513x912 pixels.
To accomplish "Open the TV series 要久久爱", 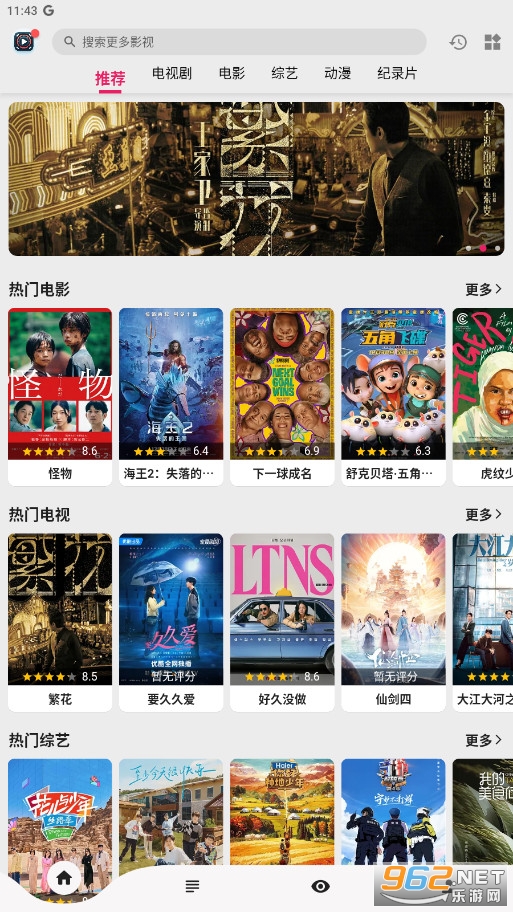I will (x=171, y=622).
